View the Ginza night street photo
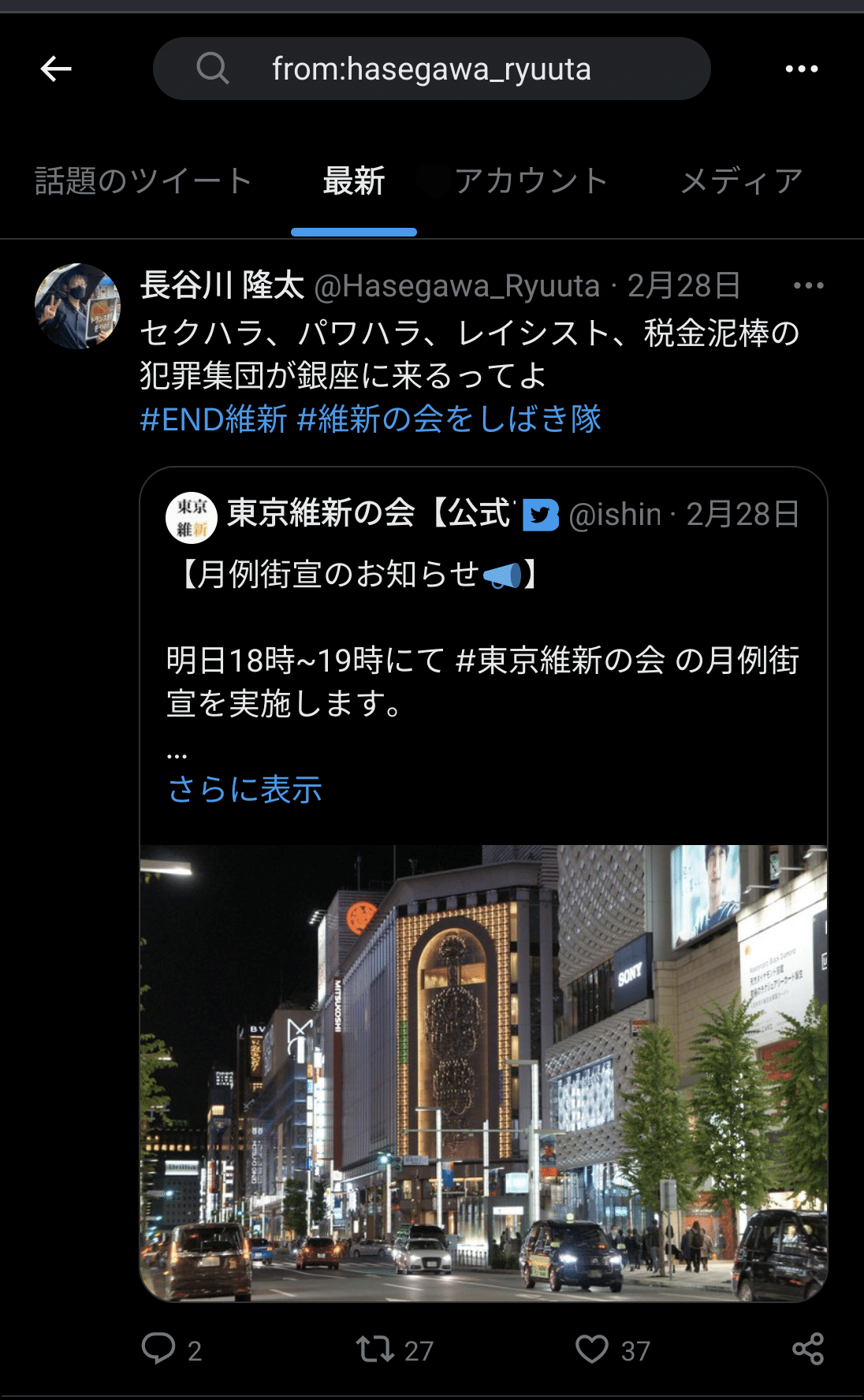 click(483, 1073)
